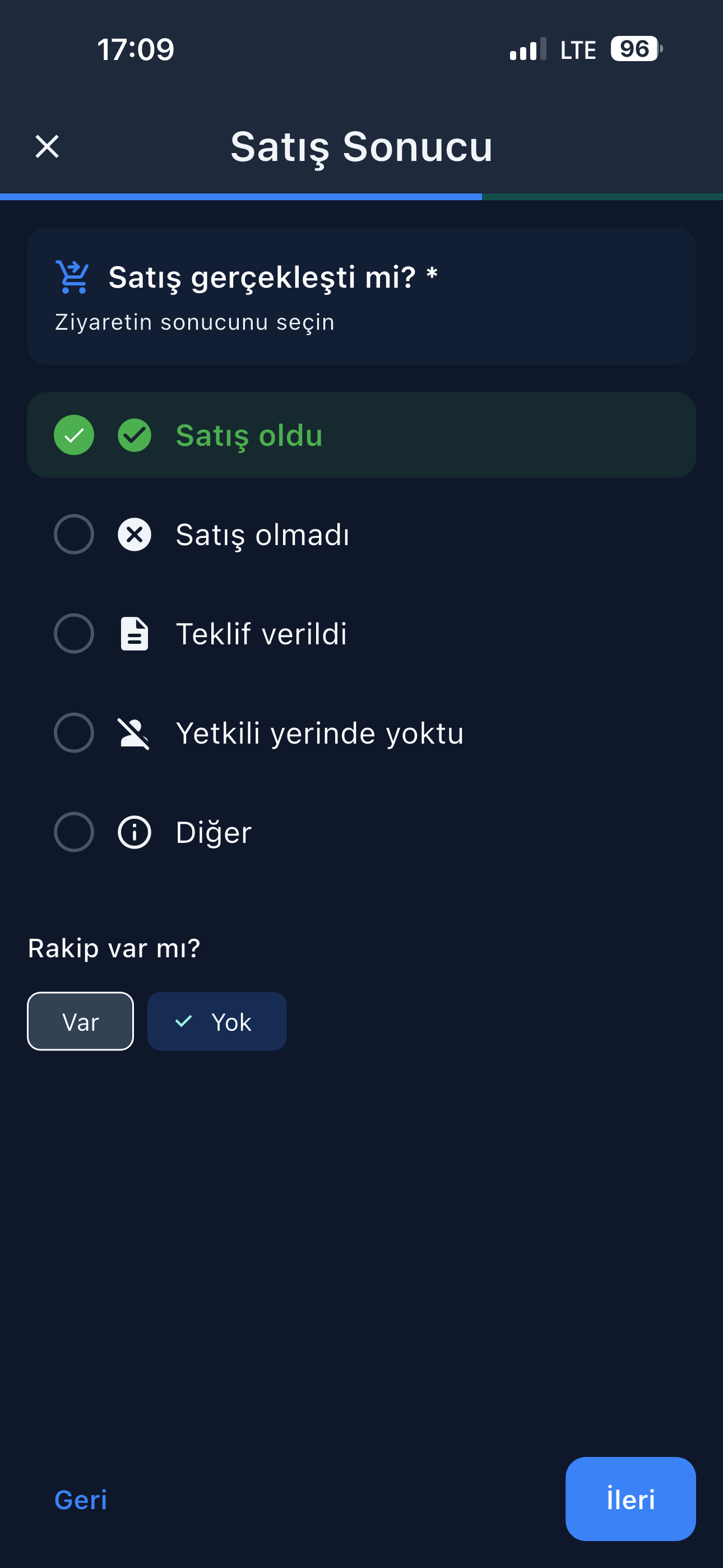Click the person-slash icon beside Yetkili yerinde yoktu
723x1568 pixels.
coord(135,733)
